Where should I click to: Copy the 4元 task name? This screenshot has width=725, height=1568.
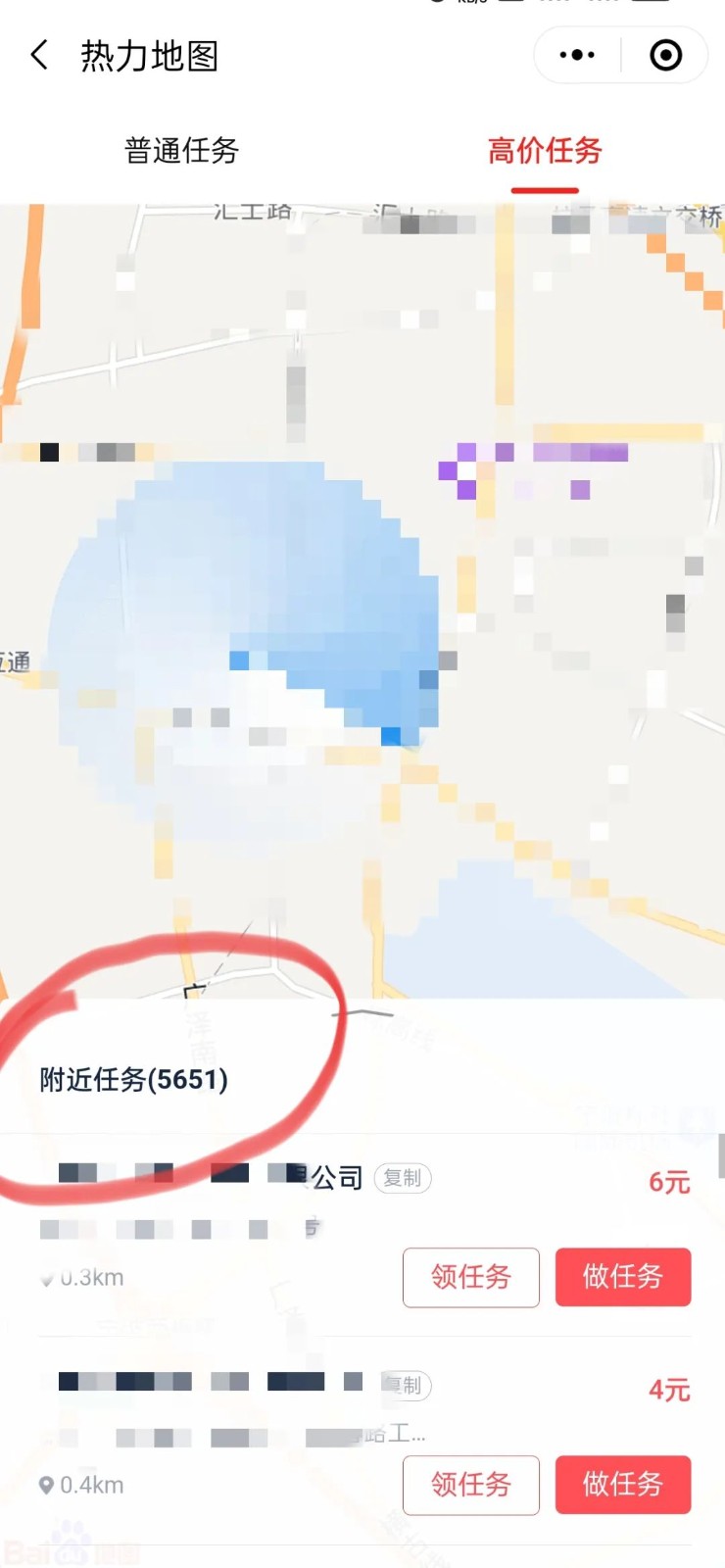[404, 1385]
